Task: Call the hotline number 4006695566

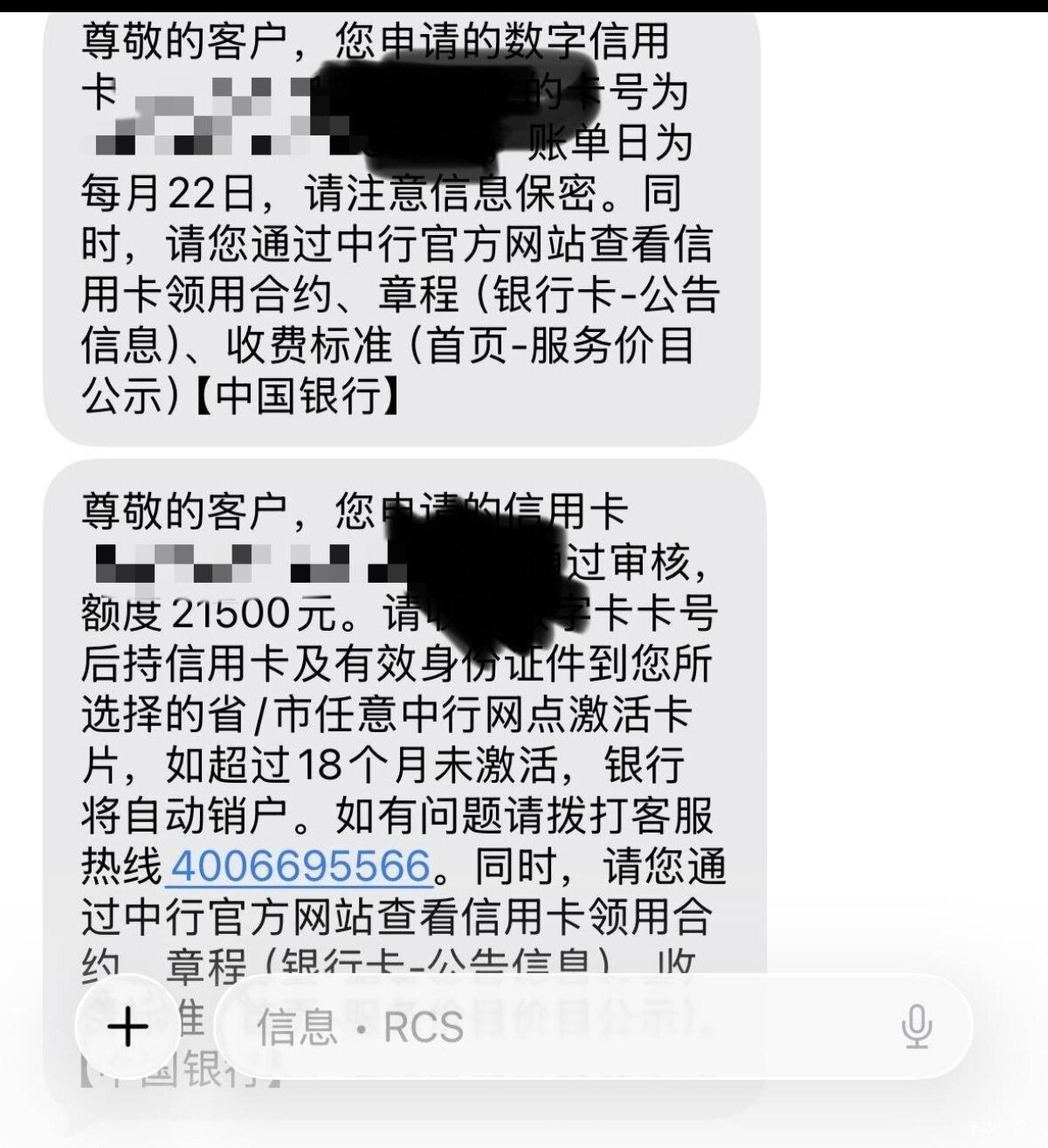Action: 300,866
